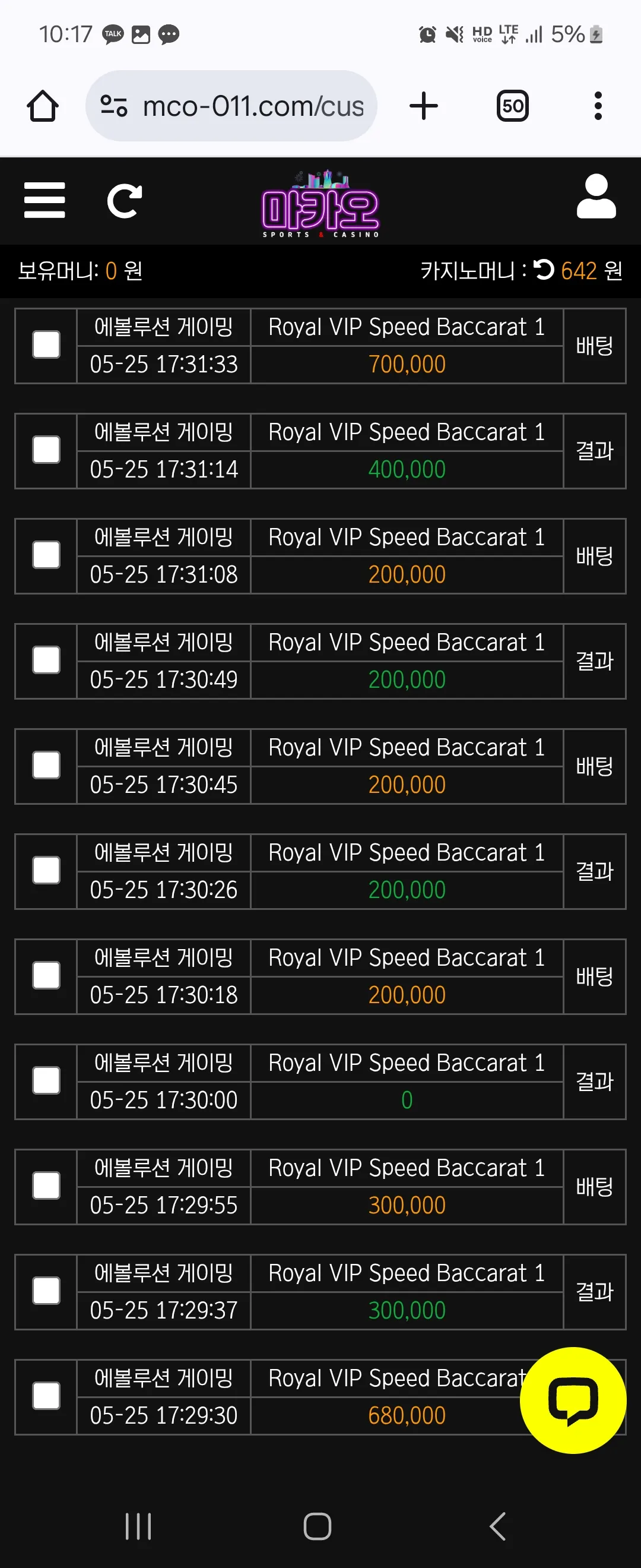641x1568 pixels.
Task: Open recent apps from the navigation bar
Action: [138, 1526]
